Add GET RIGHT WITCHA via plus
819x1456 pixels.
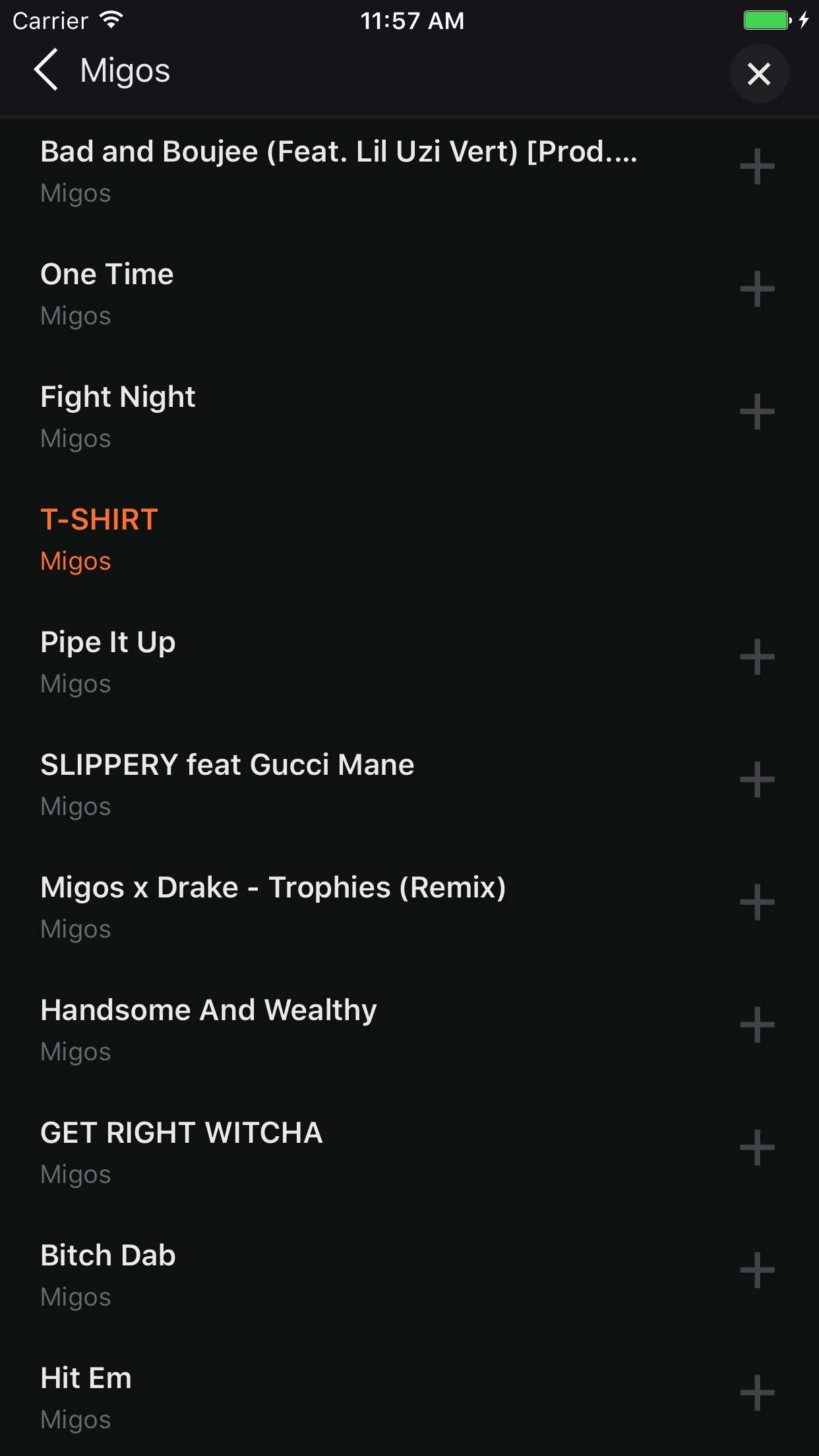(757, 1148)
